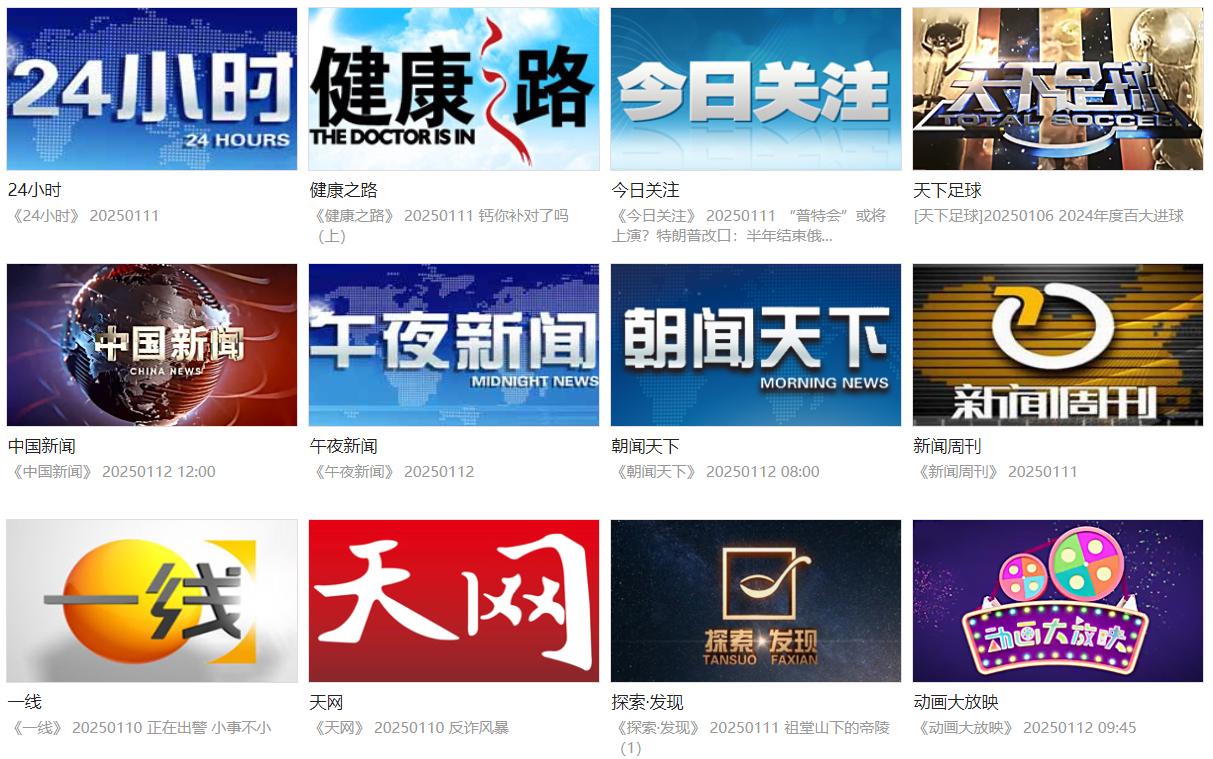The width and height of the screenshot is (1213, 759).
Task: Open the 24小时 program tile
Action: (x=152, y=89)
